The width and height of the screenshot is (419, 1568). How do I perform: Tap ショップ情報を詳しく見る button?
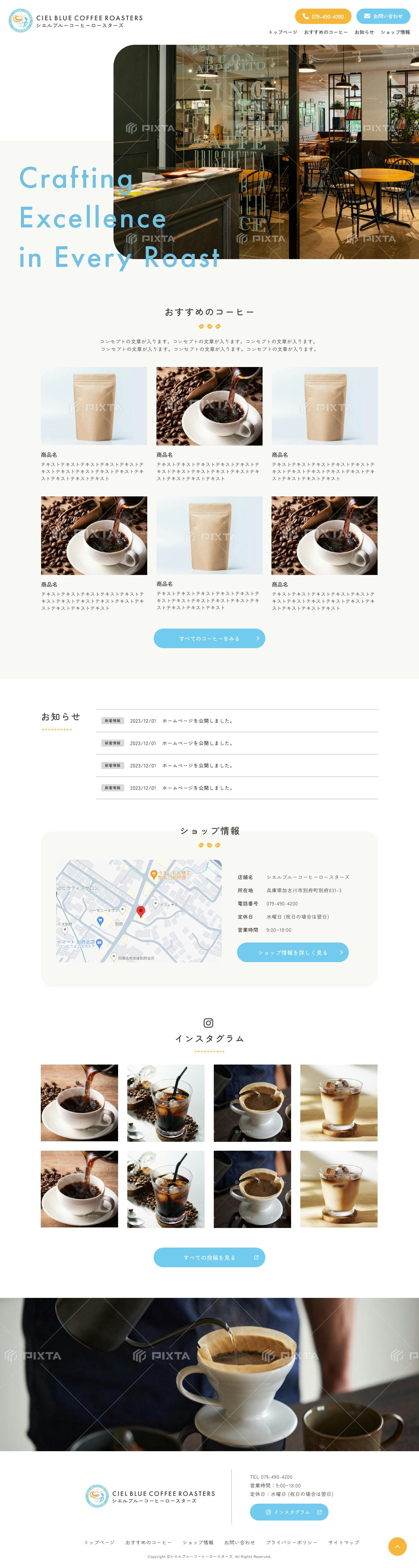(292, 953)
